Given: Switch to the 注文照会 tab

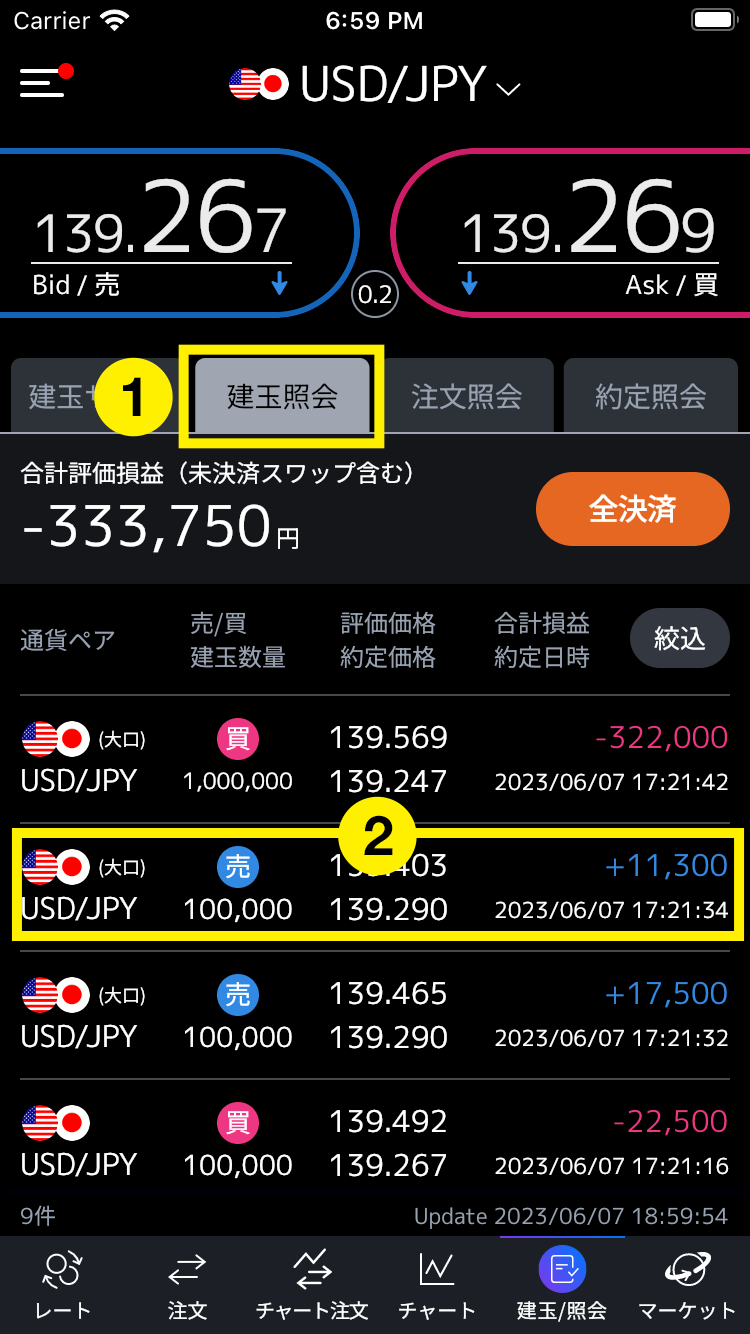Looking at the screenshot, I should tap(467, 396).
